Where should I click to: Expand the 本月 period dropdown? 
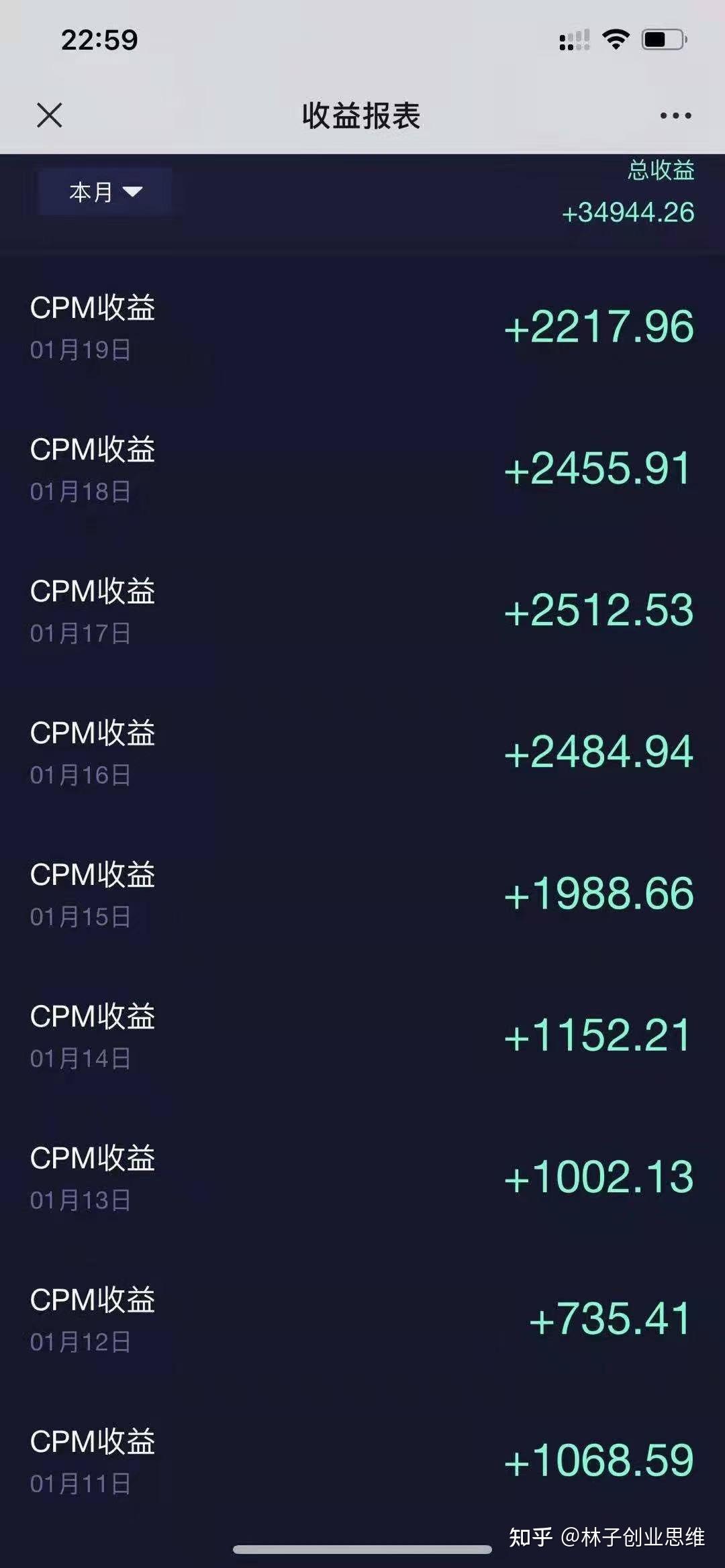pos(105,193)
